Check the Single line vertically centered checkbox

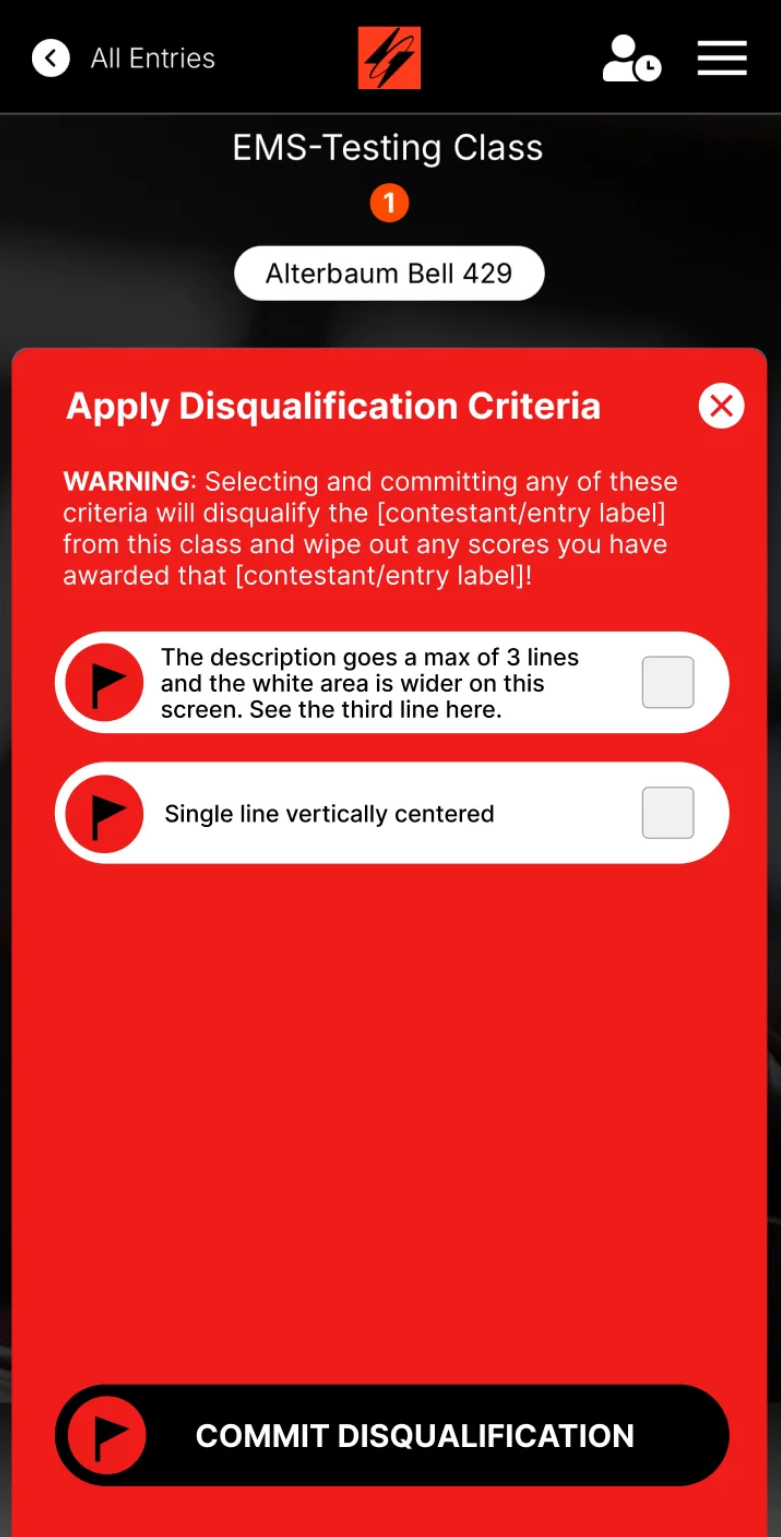[667, 812]
